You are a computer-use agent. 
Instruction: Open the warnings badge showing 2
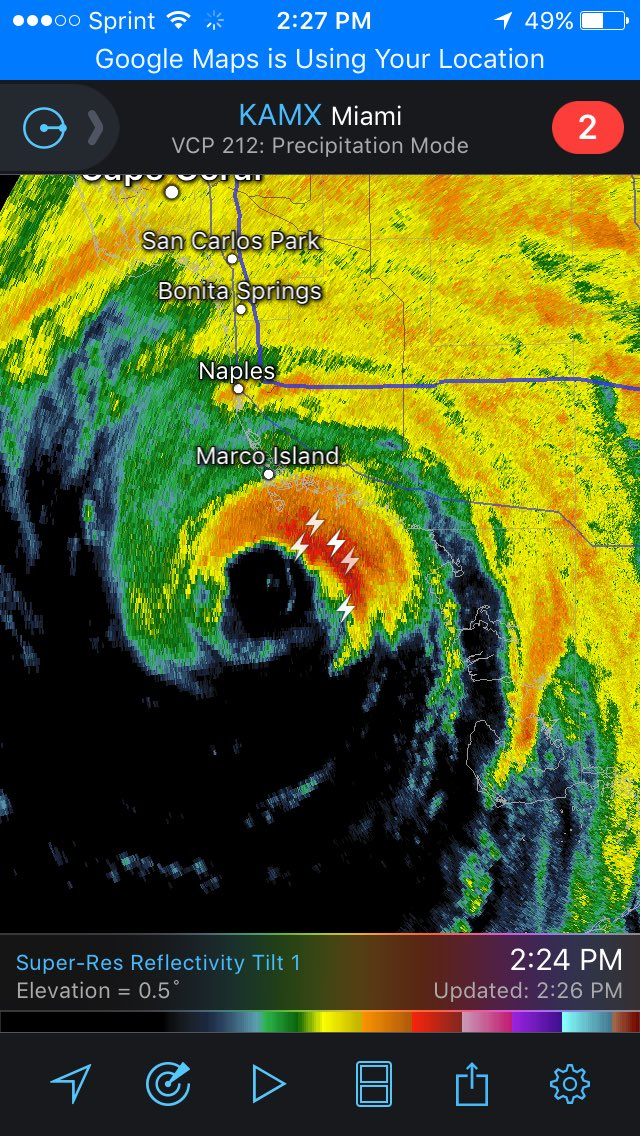click(588, 128)
